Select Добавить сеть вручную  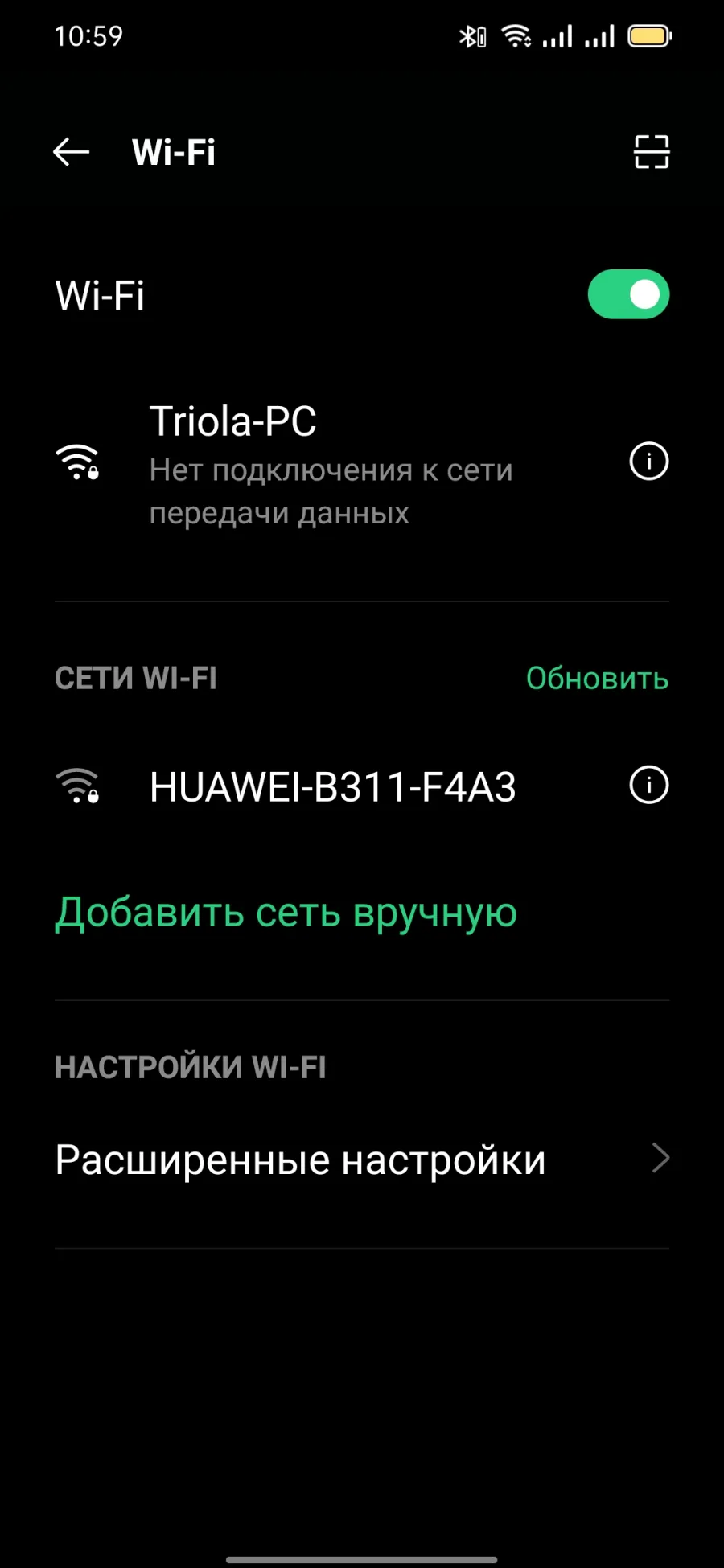(x=286, y=913)
